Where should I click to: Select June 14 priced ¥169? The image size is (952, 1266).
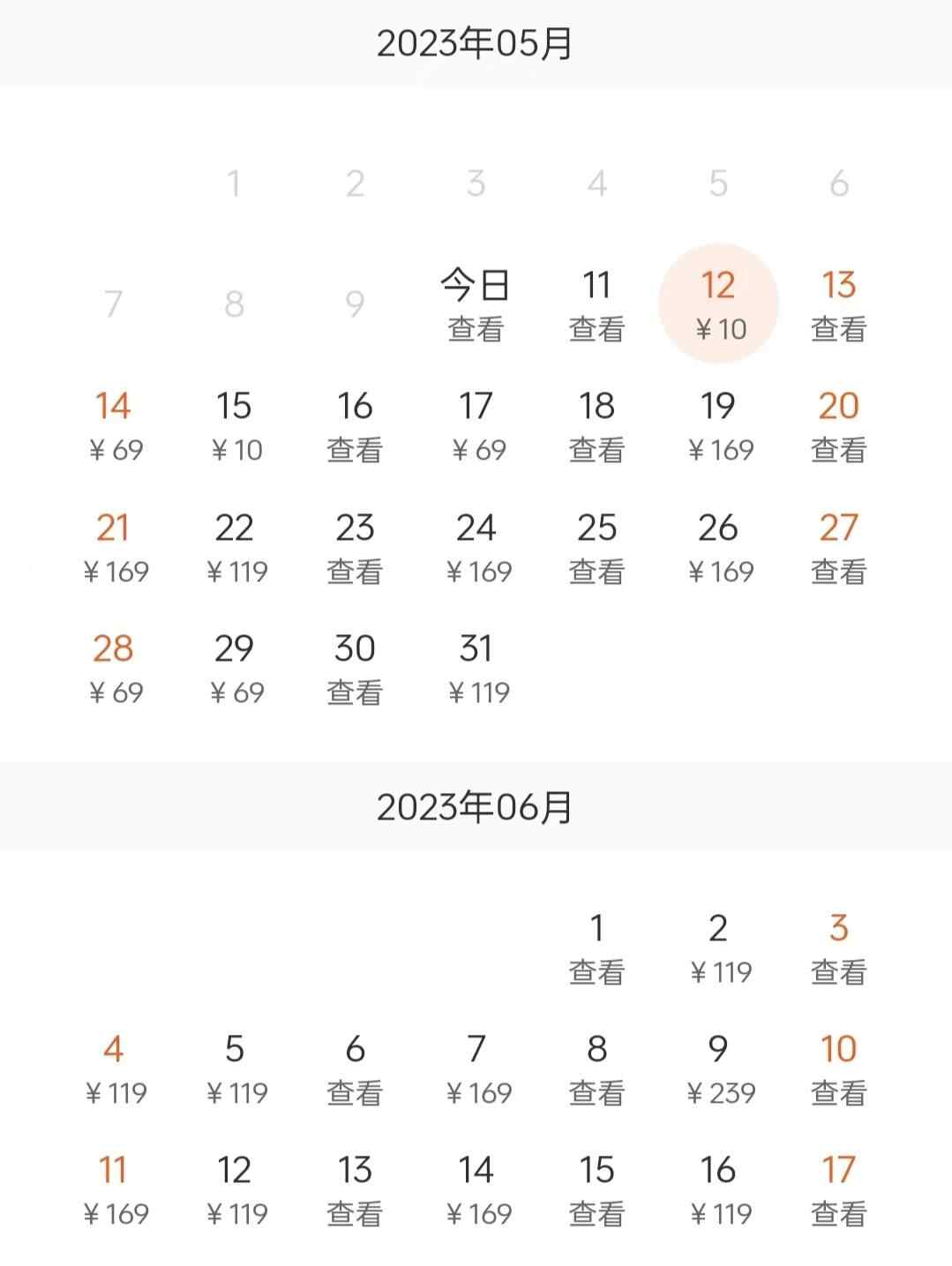(476, 1189)
